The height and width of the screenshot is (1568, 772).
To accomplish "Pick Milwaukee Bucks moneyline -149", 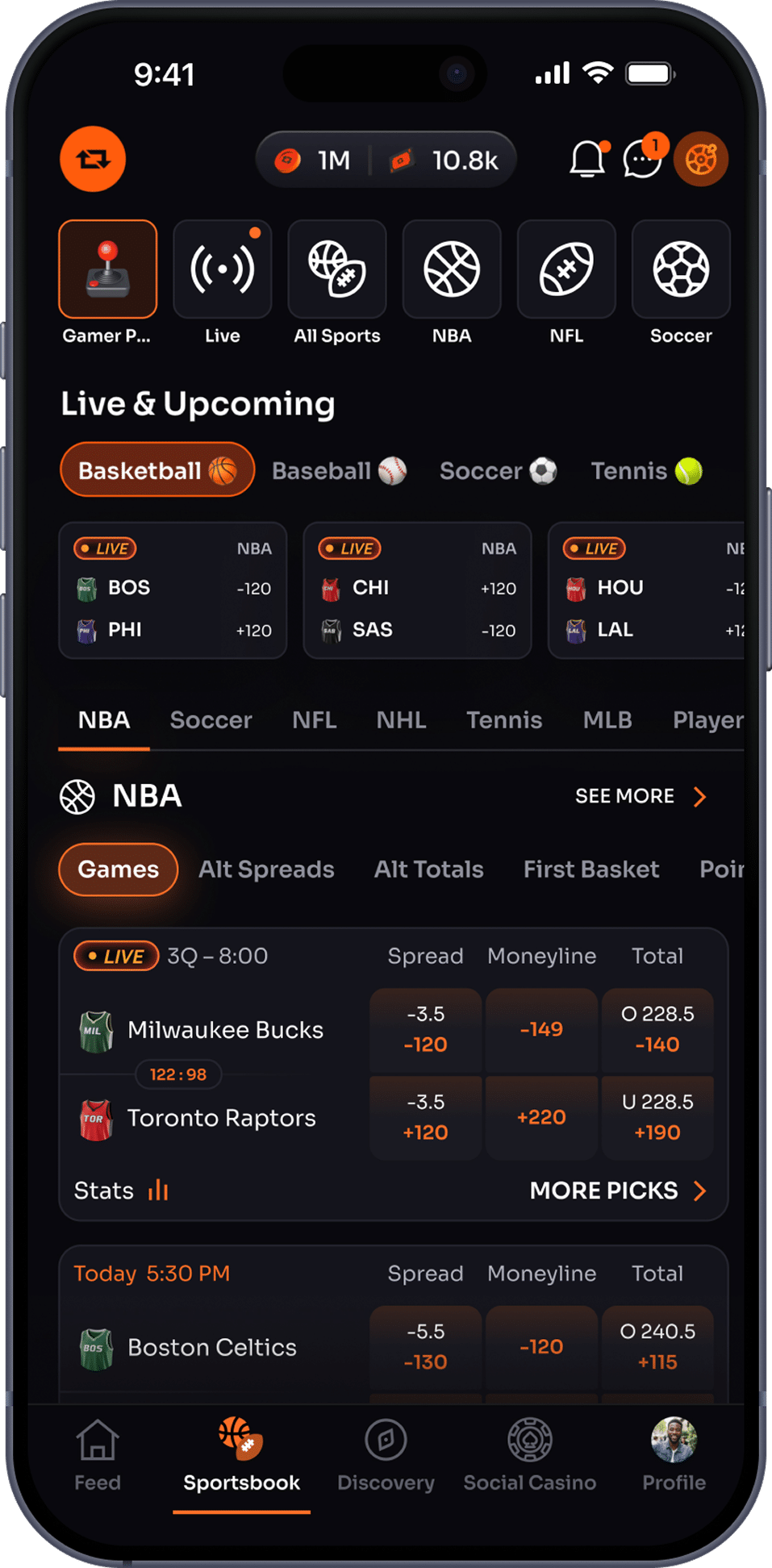I will 541,1029.
